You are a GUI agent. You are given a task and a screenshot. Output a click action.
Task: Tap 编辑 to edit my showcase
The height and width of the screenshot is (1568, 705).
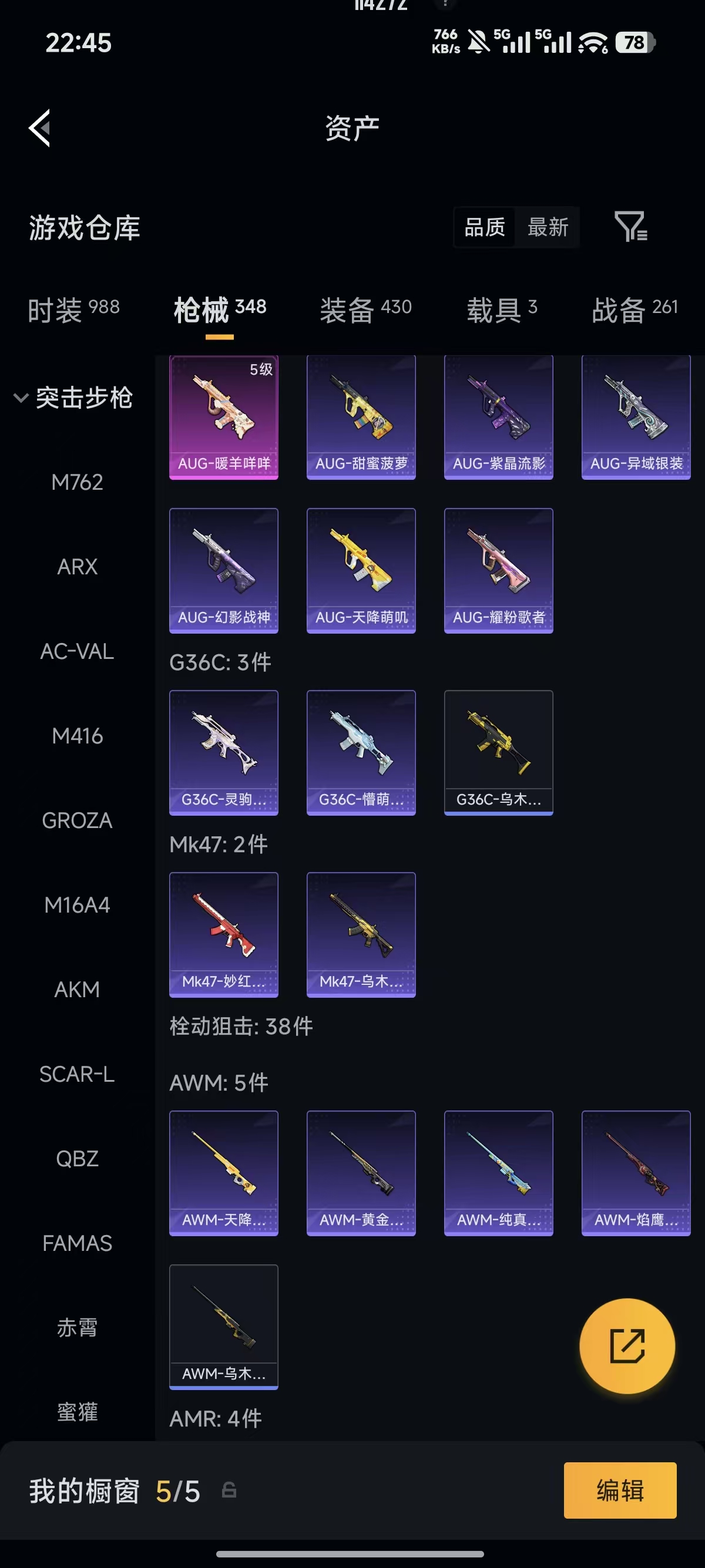click(x=620, y=1490)
